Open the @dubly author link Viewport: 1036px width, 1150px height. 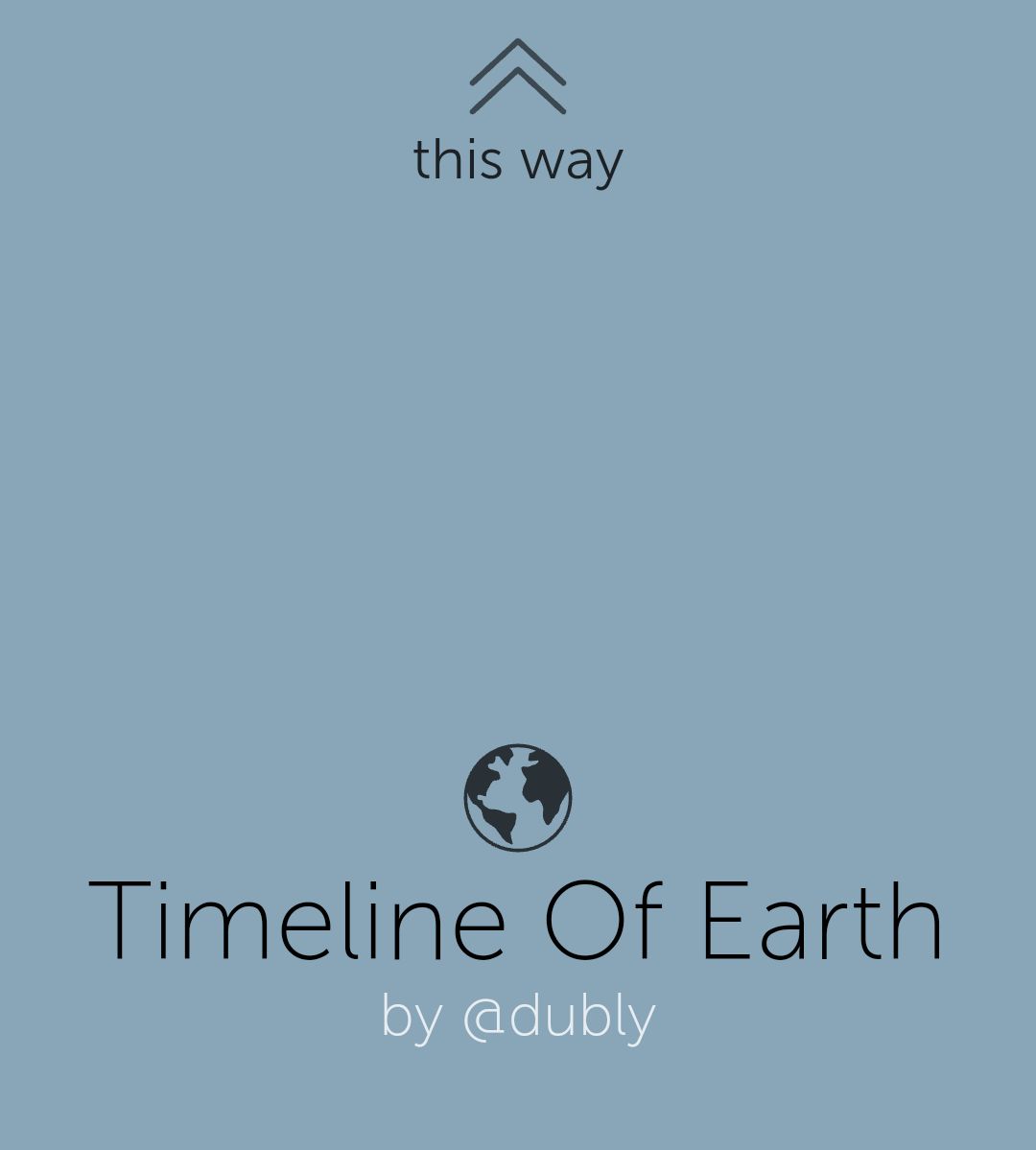[557, 1017]
